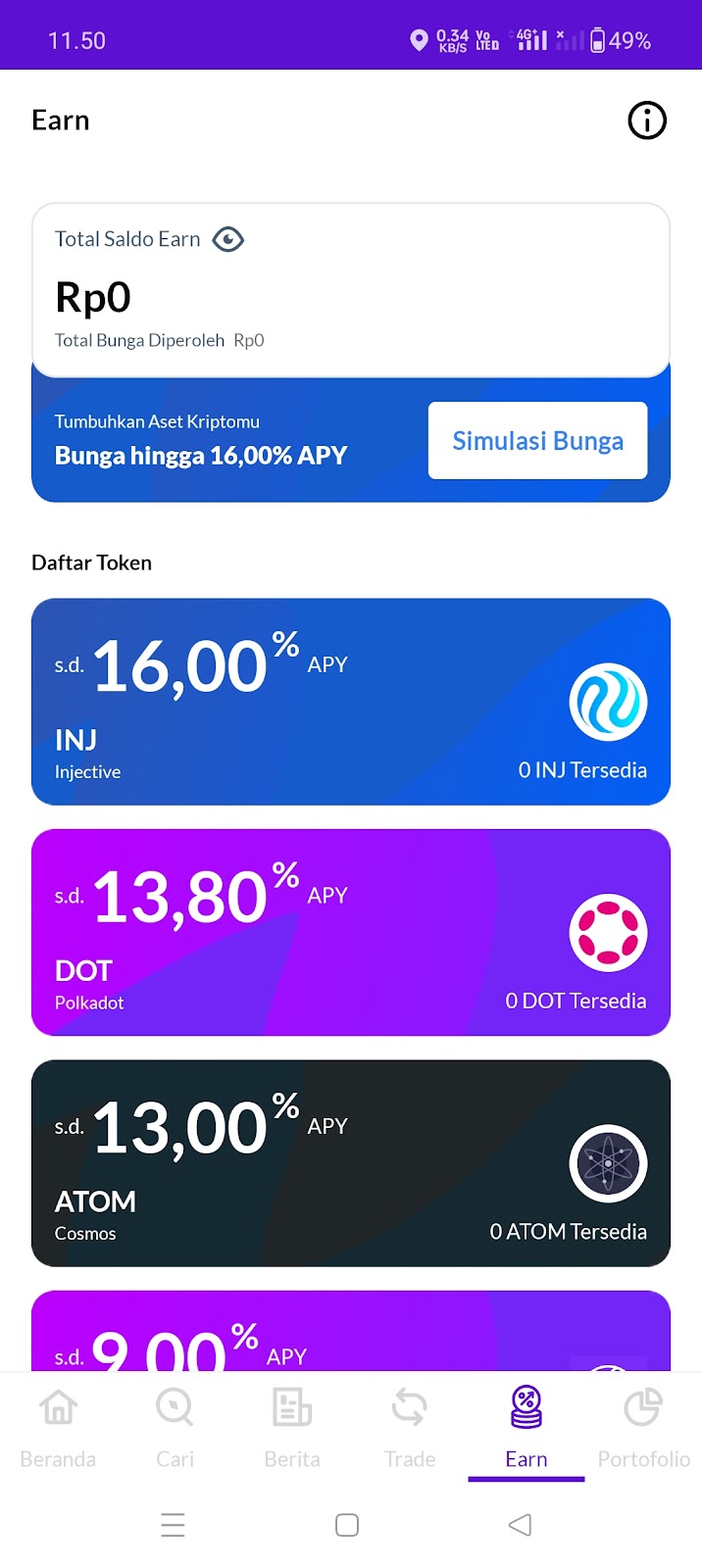Go to the Beranda tab
The width and height of the screenshot is (702, 1568).
point(58,1427)
